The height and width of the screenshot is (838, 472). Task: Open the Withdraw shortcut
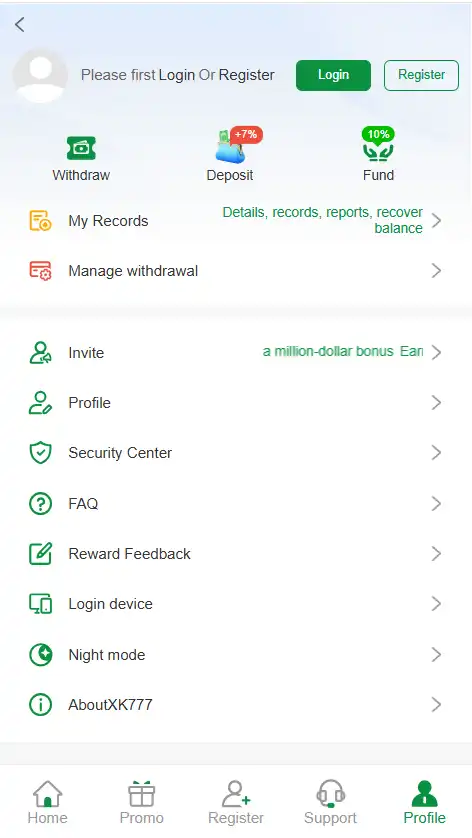(x=81, y=158)
